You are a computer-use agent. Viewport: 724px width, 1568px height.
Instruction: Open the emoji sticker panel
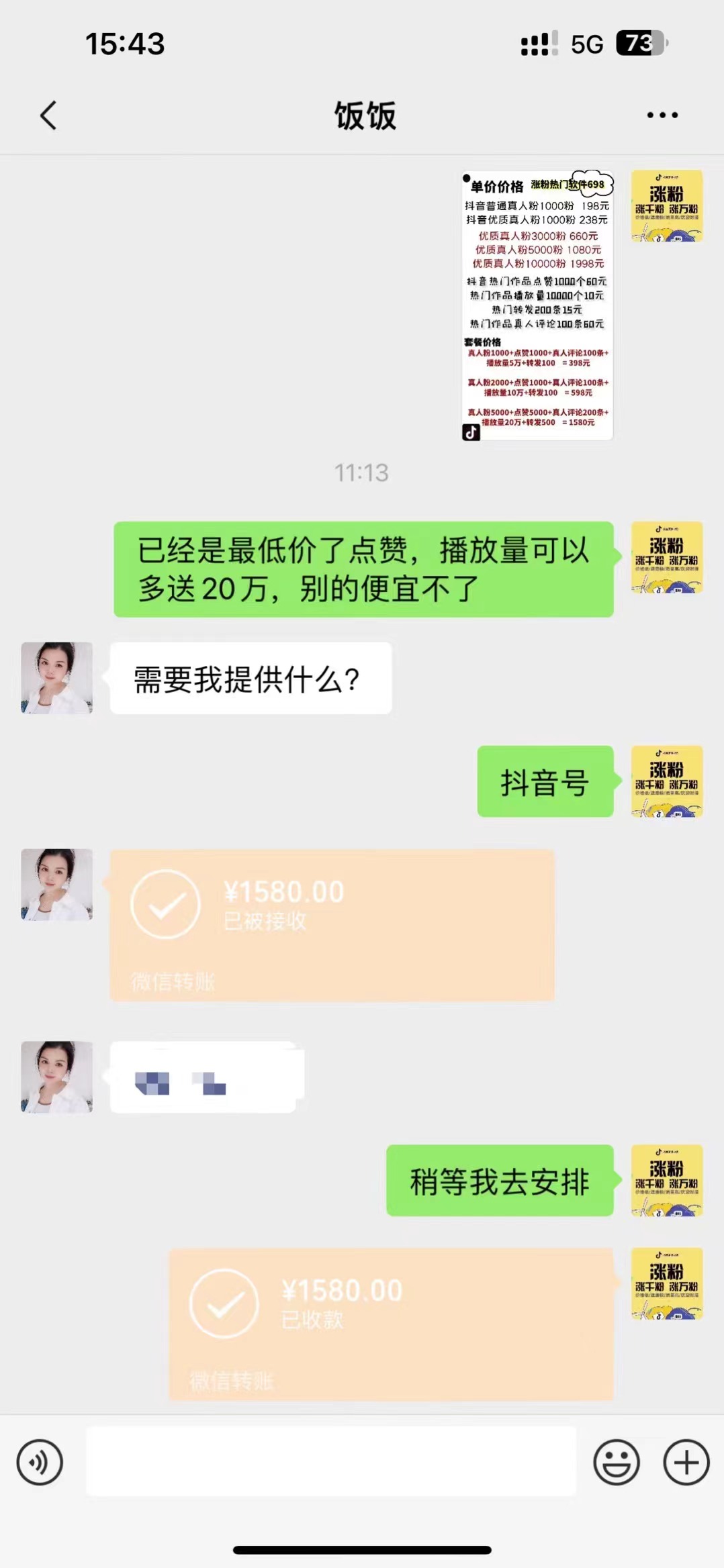[616, 1461]
